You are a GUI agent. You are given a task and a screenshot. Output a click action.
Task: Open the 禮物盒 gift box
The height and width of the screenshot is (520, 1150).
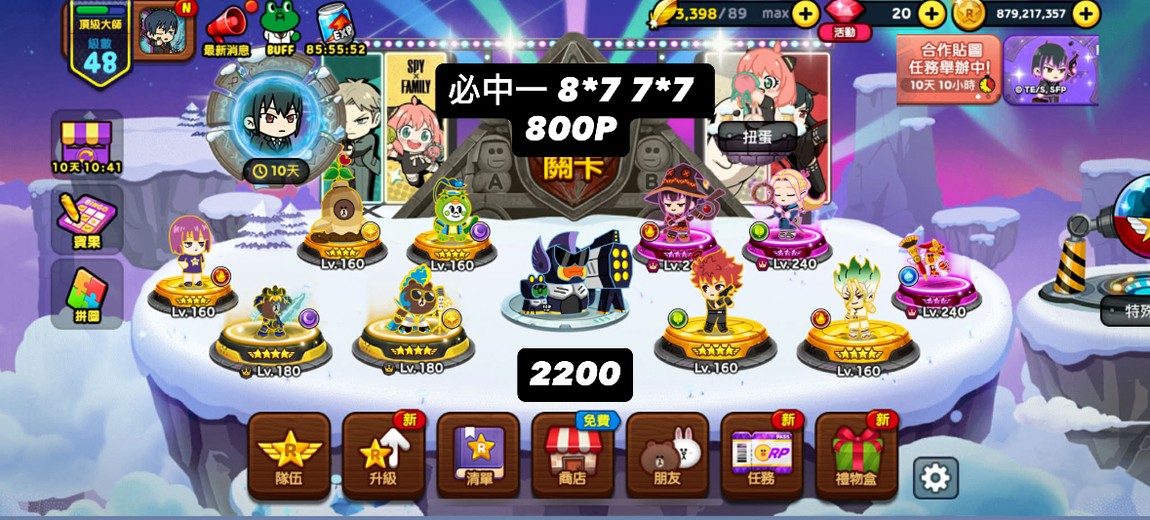856,455
